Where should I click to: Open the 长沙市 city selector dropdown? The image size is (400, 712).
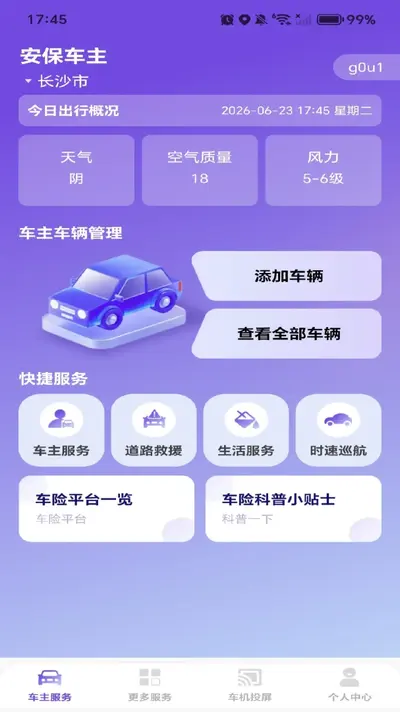(x=56, y=82)
